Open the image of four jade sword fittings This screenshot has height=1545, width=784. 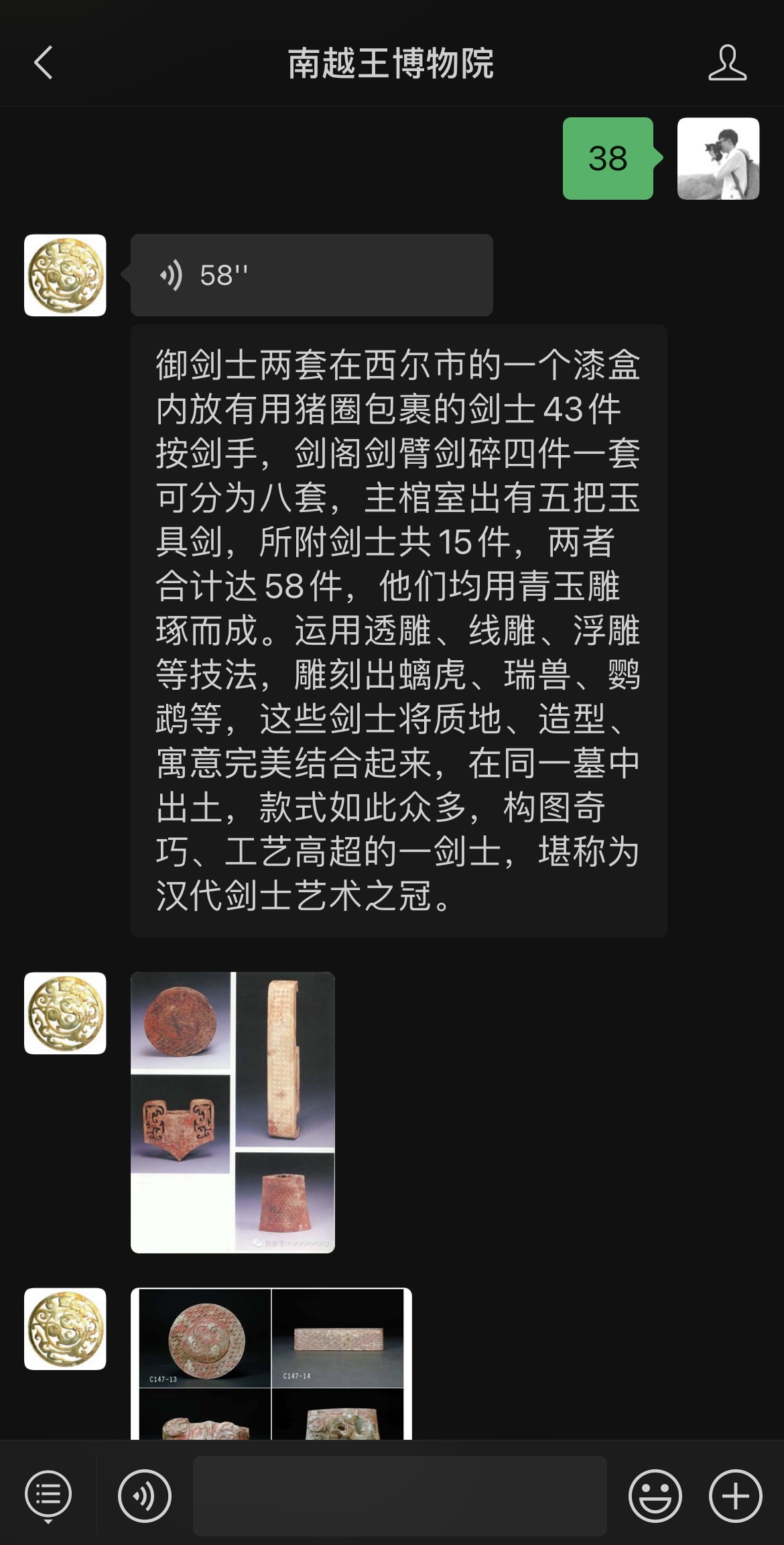(233, 1112)
